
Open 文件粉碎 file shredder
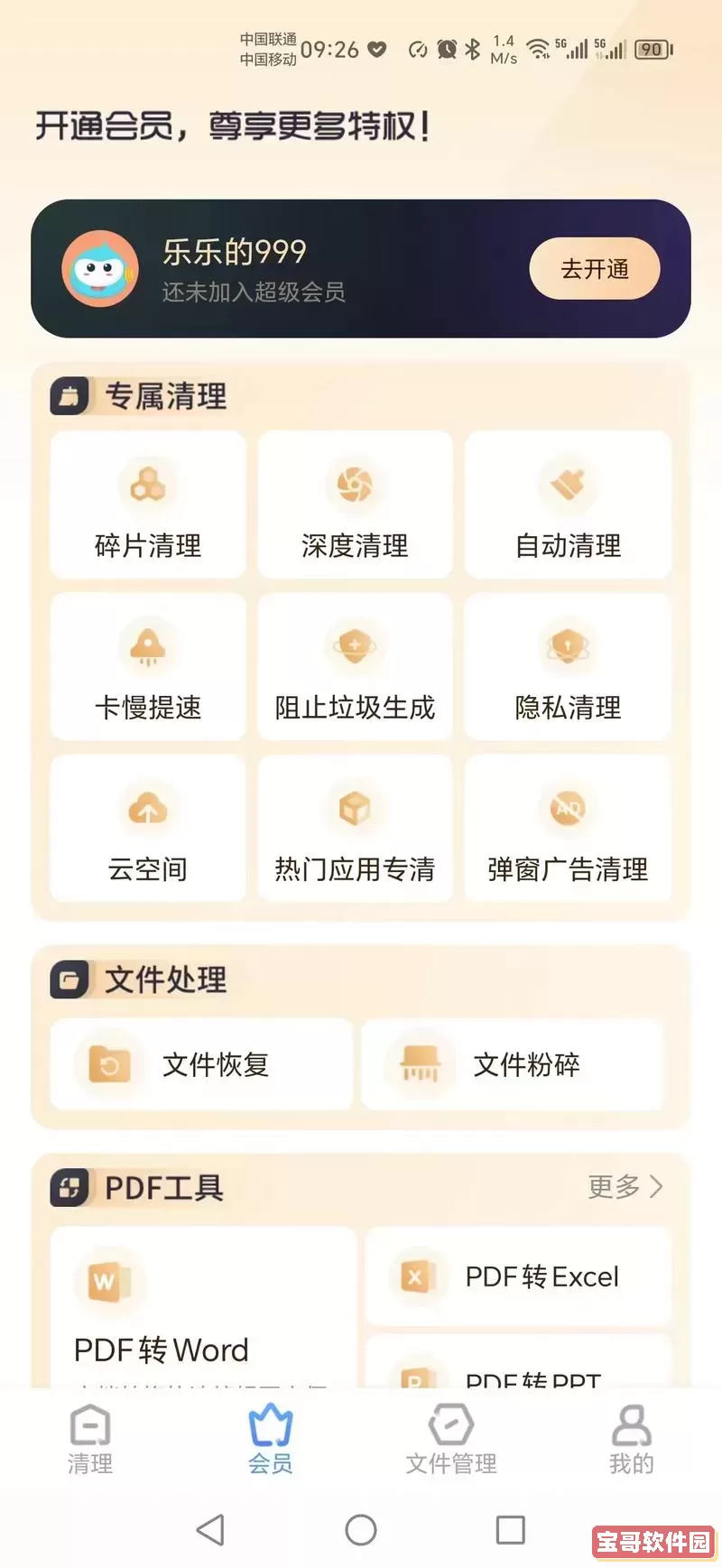[x=512, y=1064]
